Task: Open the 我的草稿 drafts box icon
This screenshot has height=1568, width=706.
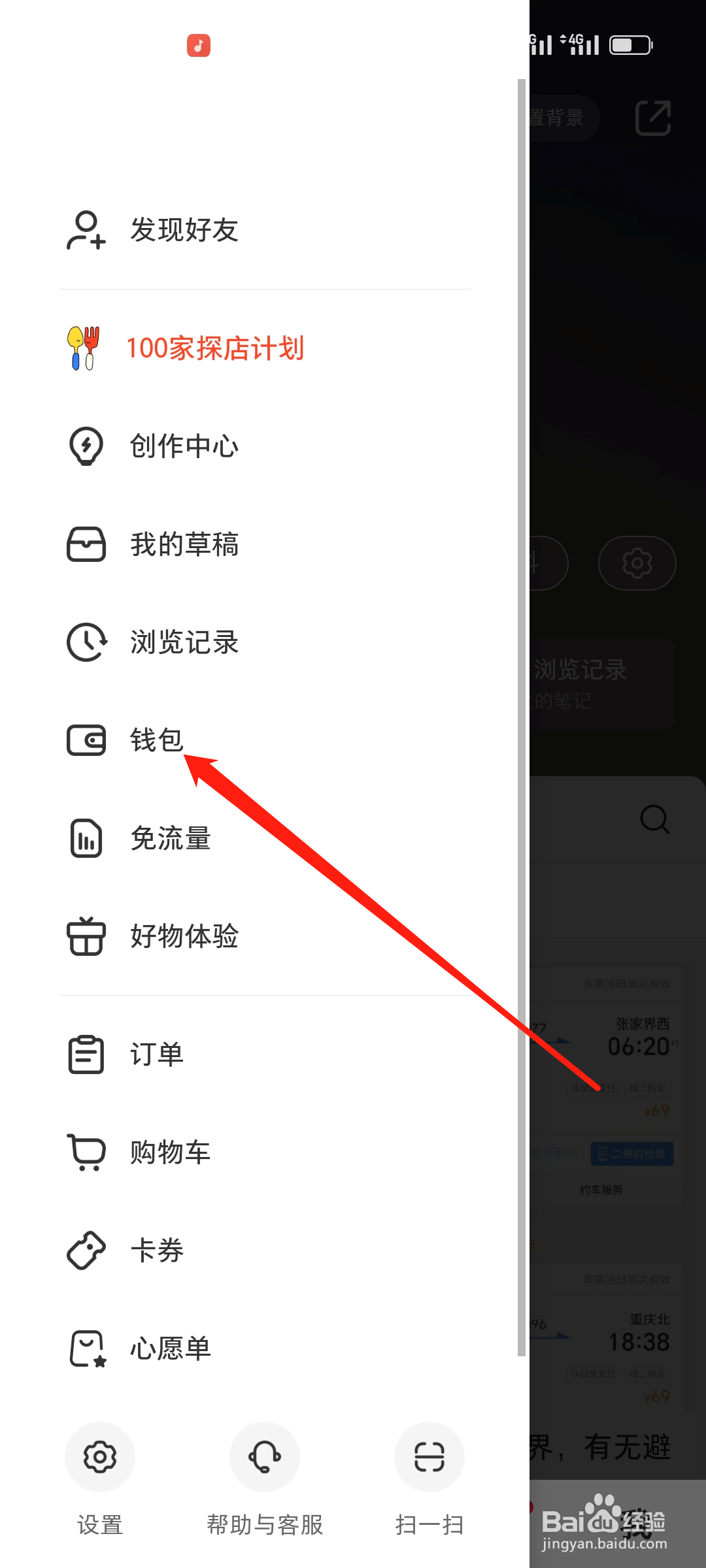Action: click(x=86, y=544)
